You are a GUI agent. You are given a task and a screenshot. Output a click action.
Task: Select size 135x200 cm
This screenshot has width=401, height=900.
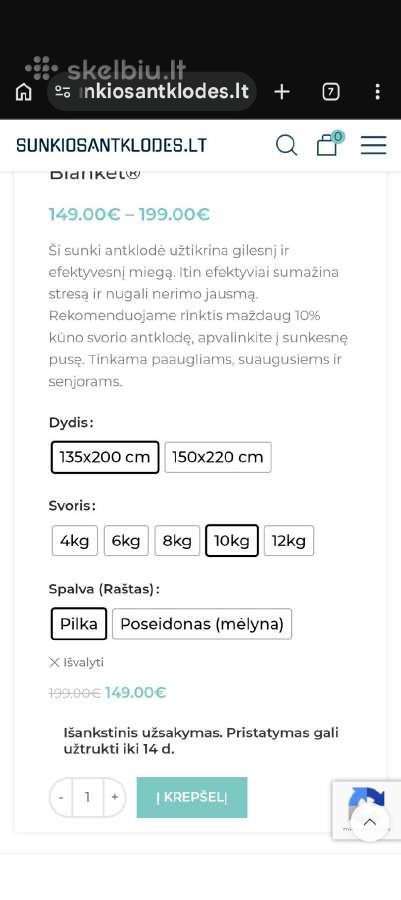click(x=105, y=457)
